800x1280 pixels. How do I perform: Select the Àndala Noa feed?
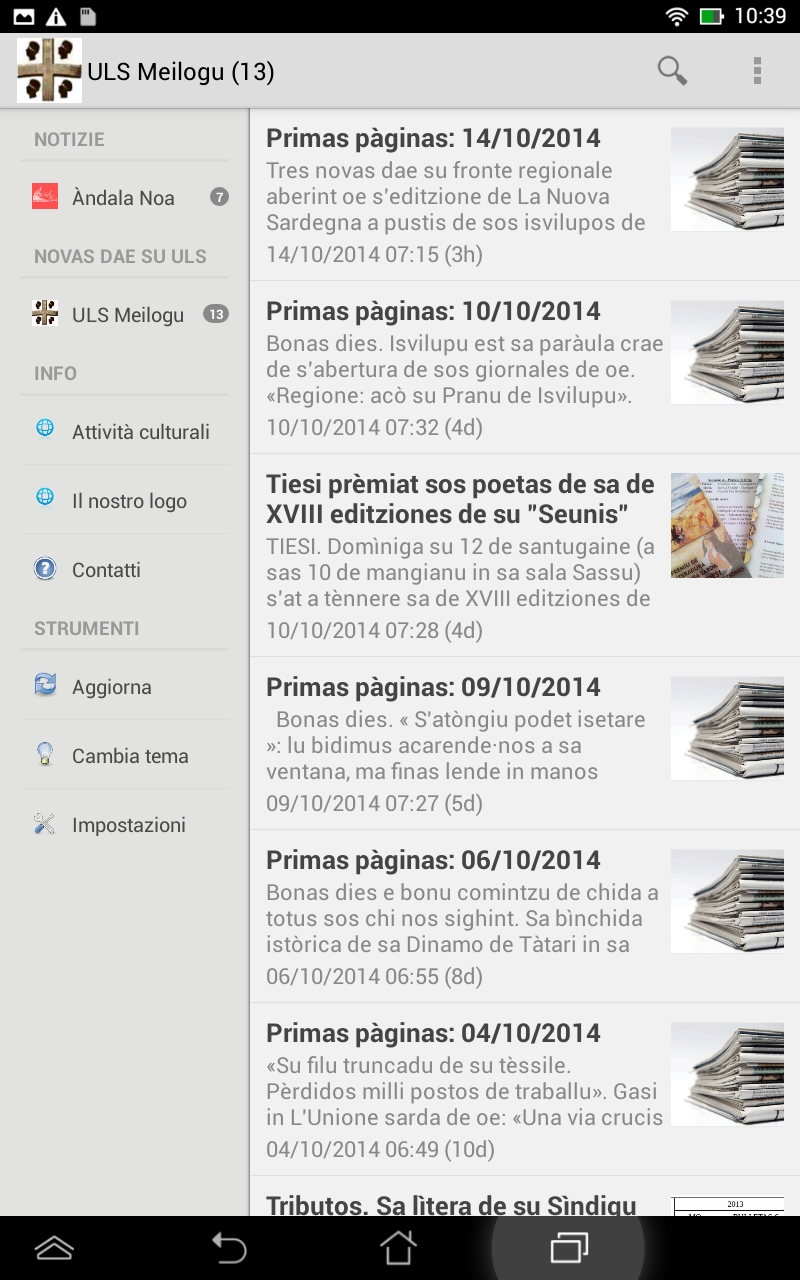(125, 197)
